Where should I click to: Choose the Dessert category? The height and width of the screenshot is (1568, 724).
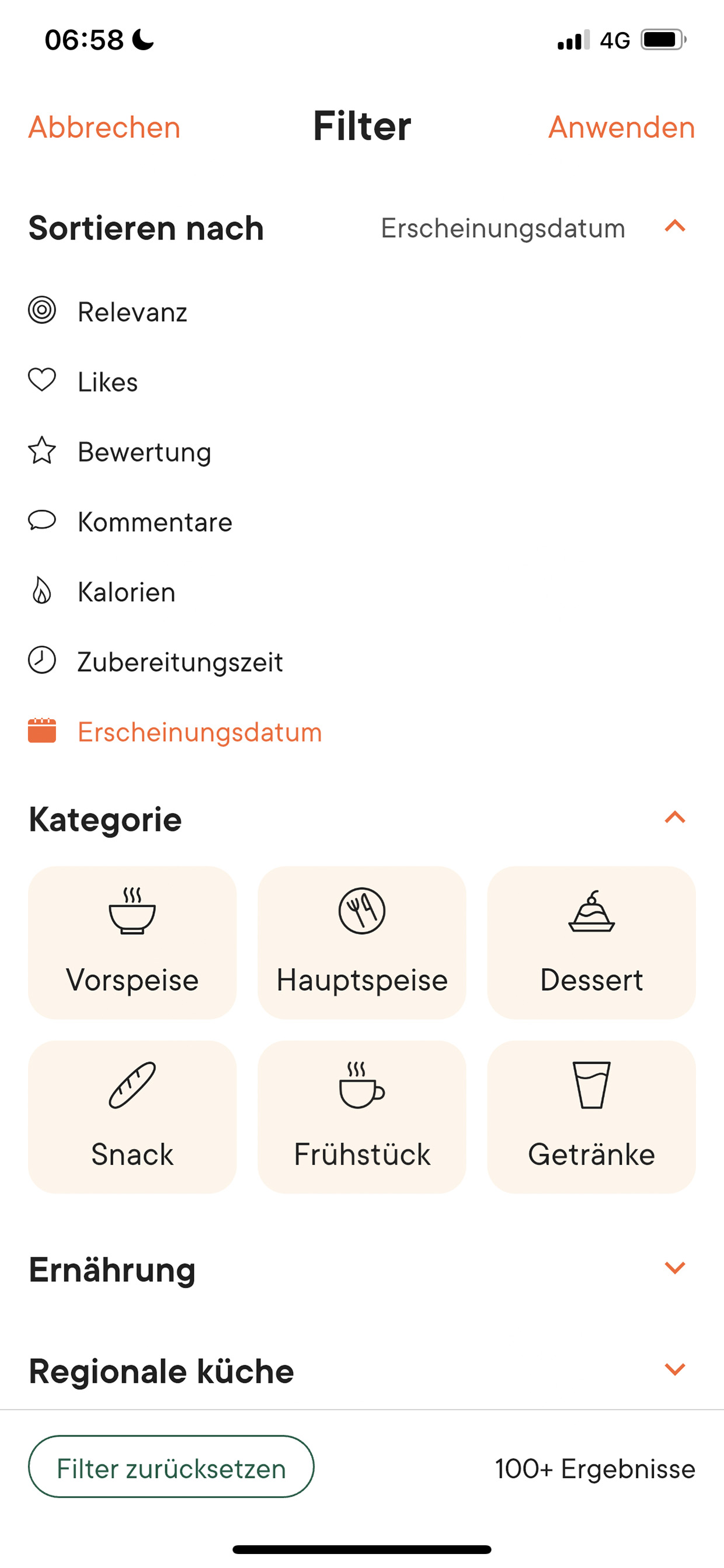[x=591, y=942]
